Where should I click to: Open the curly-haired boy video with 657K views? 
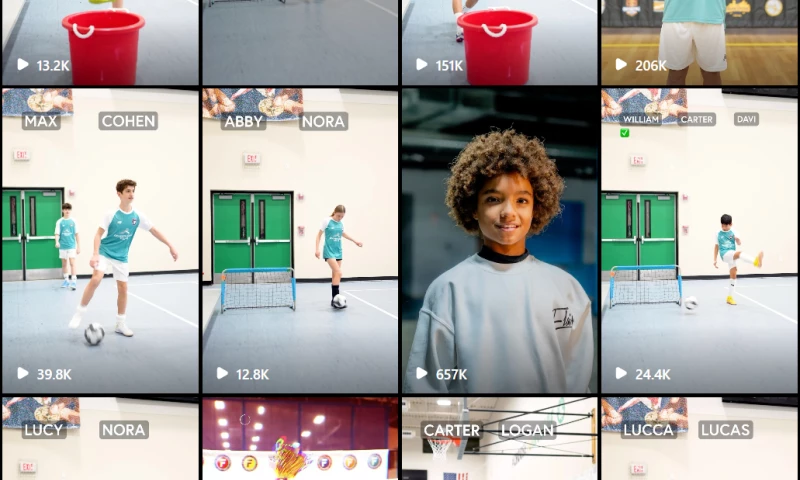coord(500,240)
